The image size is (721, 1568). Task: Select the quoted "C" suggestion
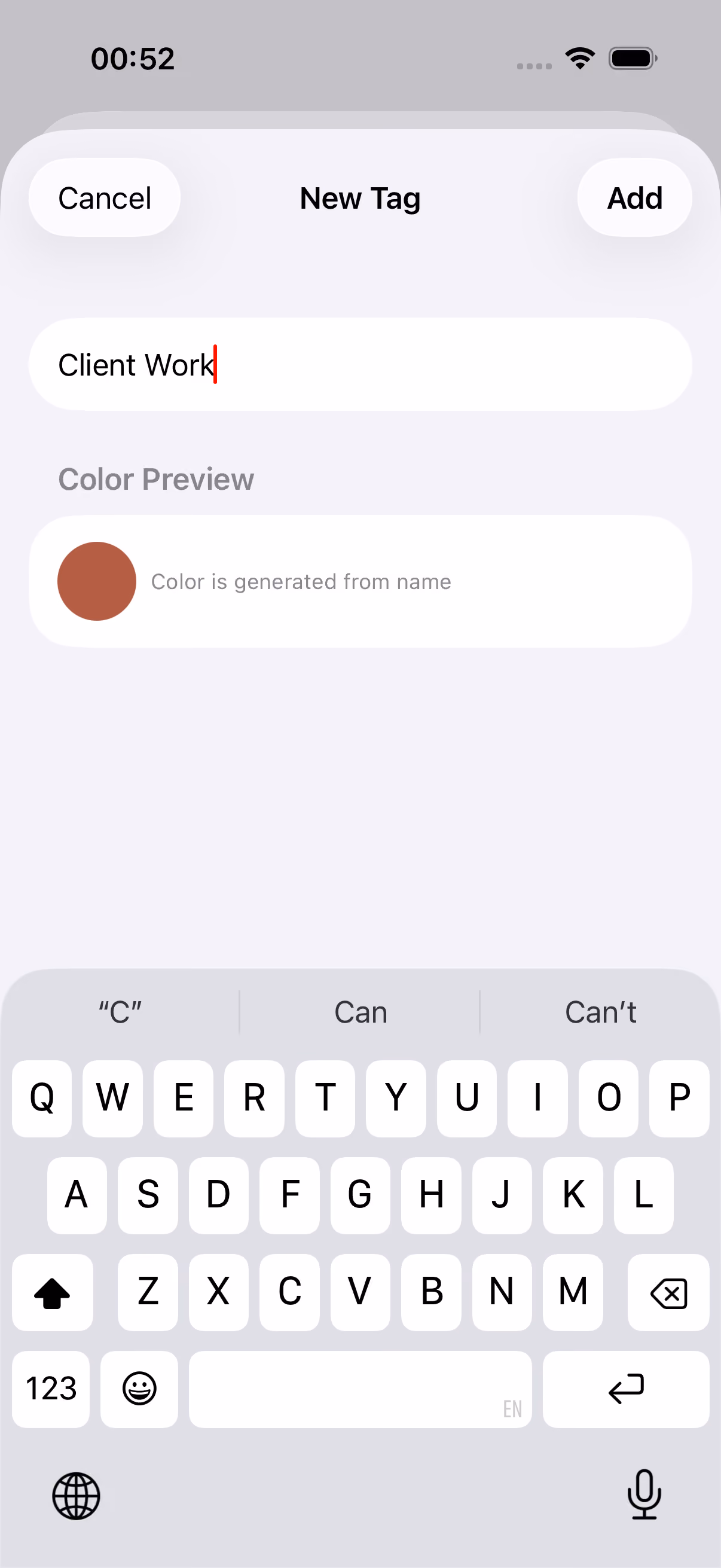(x=120, y=1012)
